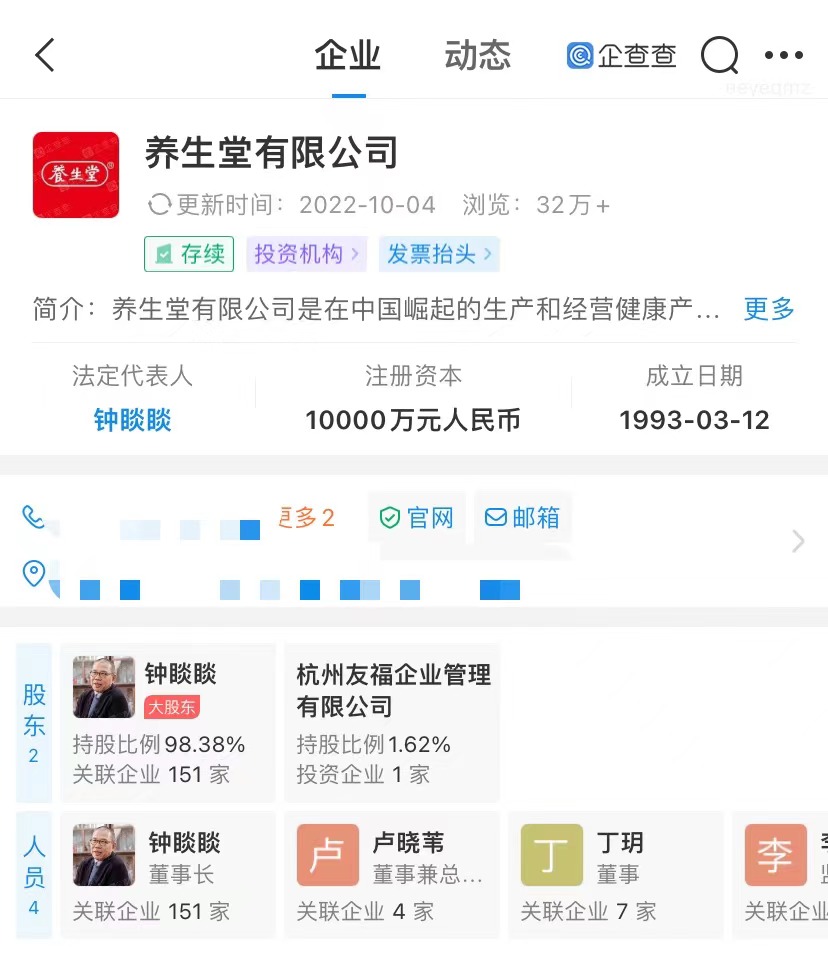Screen dimensions: 828x953
Task: Select the 企业 tab
Action: click(x=348, y=55)
